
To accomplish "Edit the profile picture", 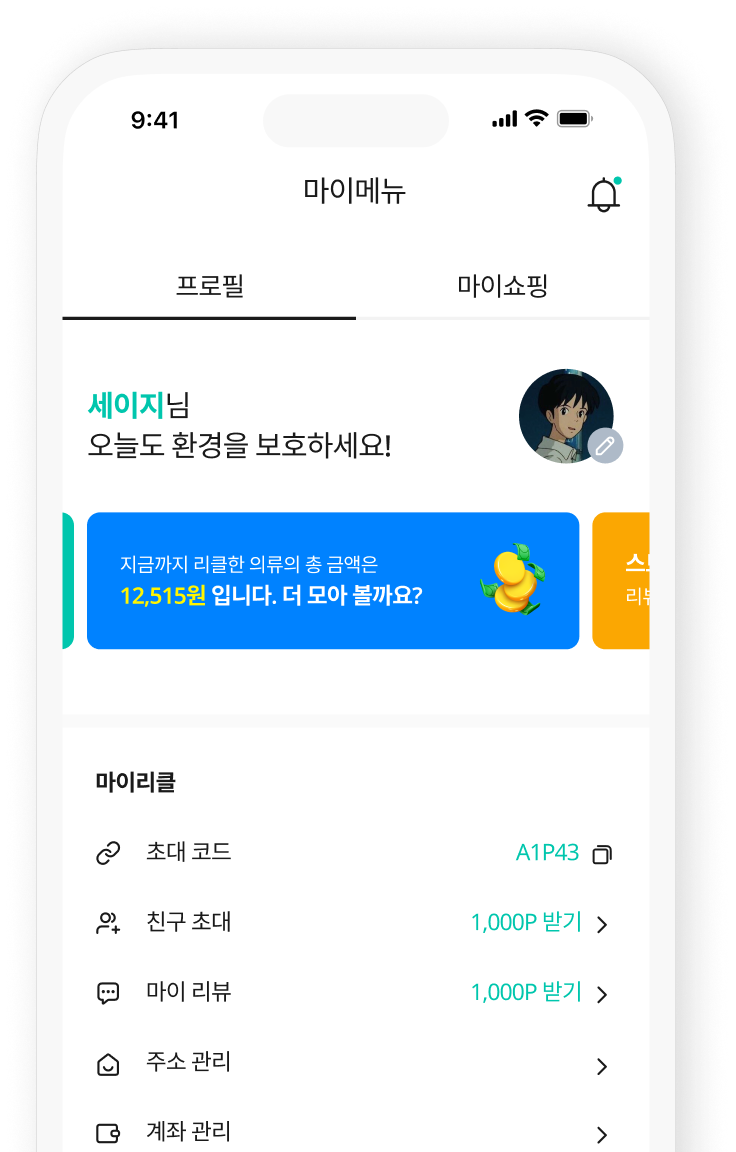I will (x=605, y=446).
